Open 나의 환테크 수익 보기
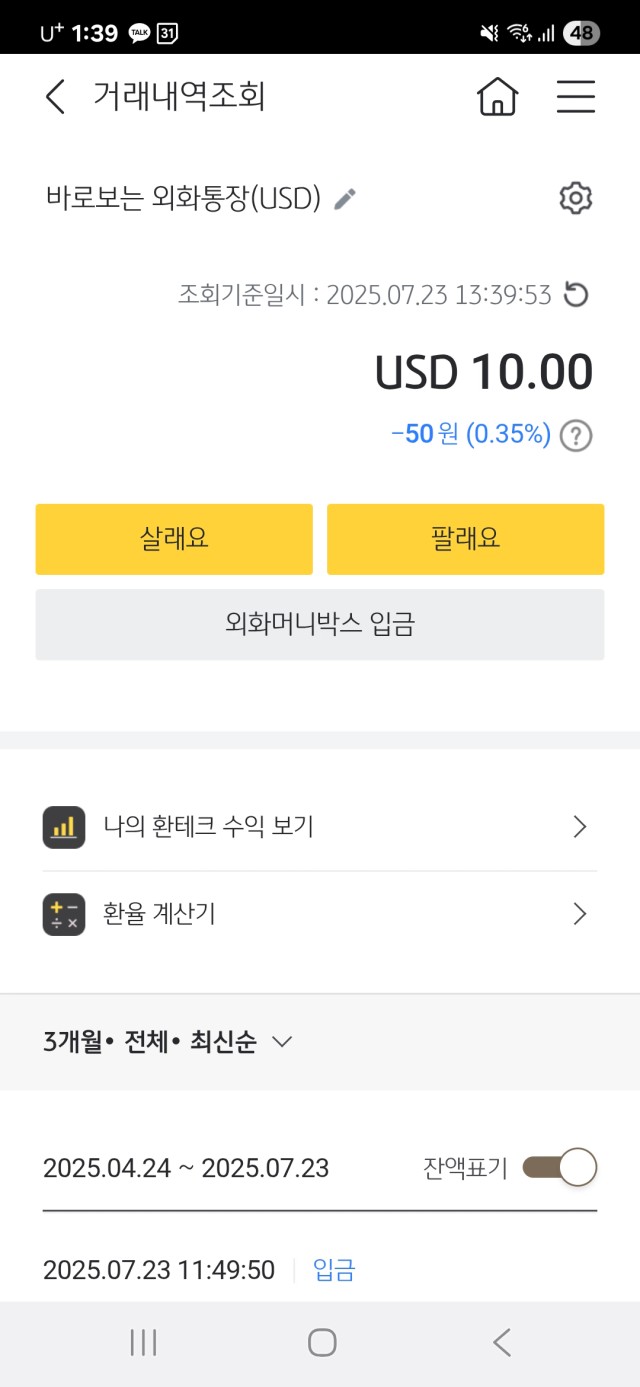 tap(320, 827)
